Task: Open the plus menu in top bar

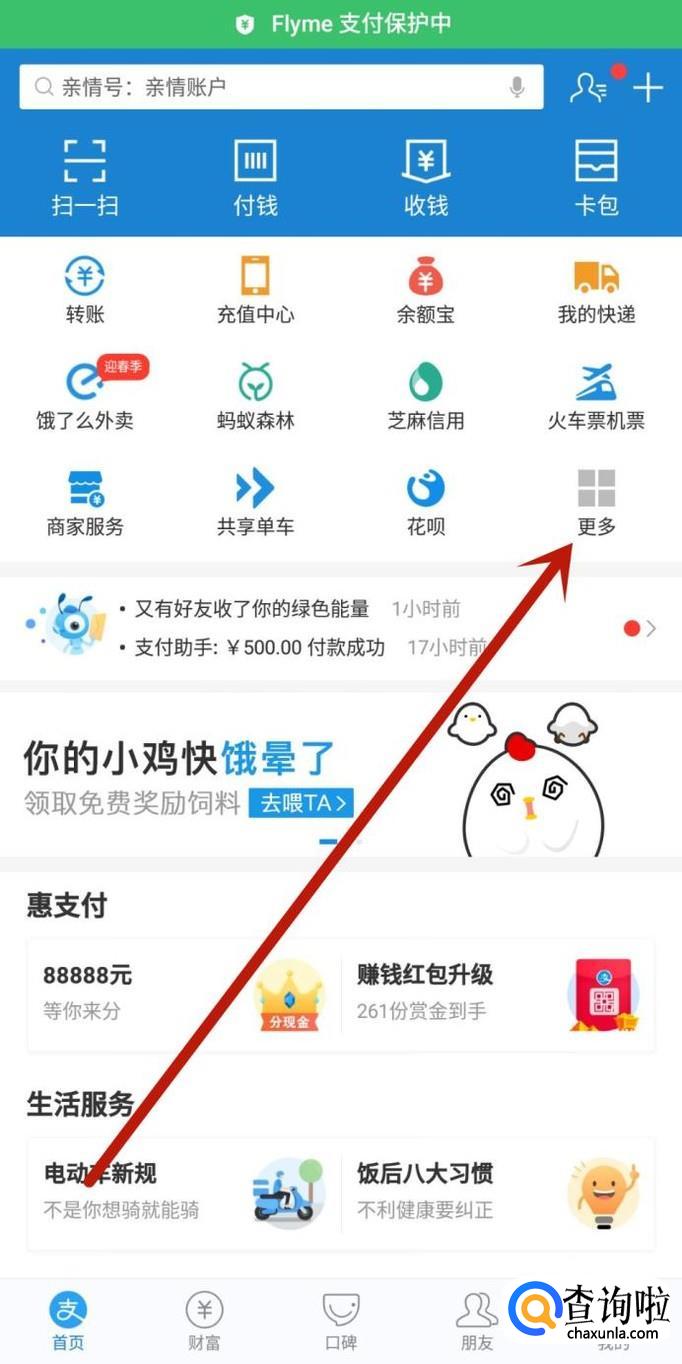Action: coord(648,88)
